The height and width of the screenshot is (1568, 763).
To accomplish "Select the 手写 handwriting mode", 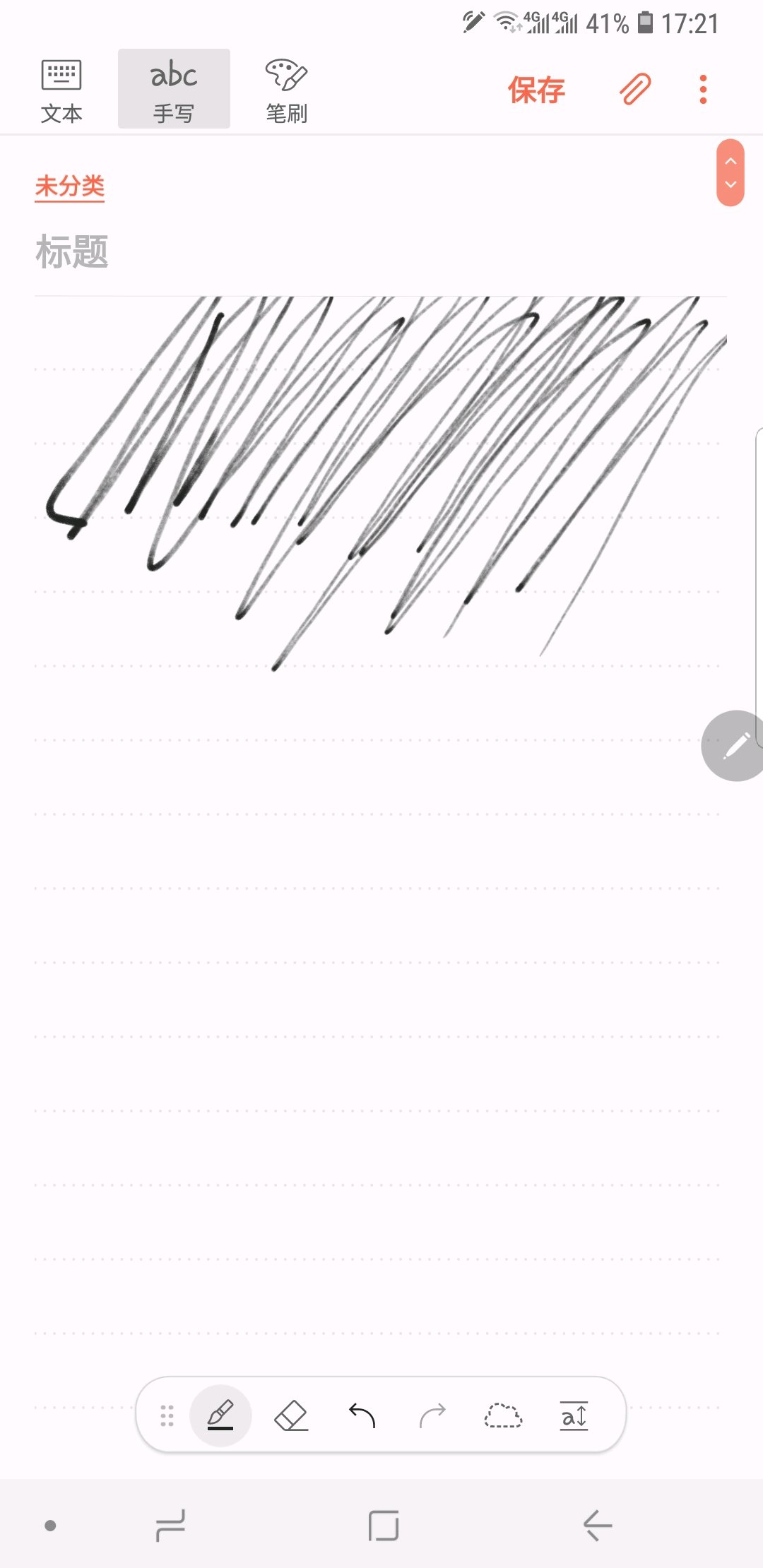I will coord(174,90).
